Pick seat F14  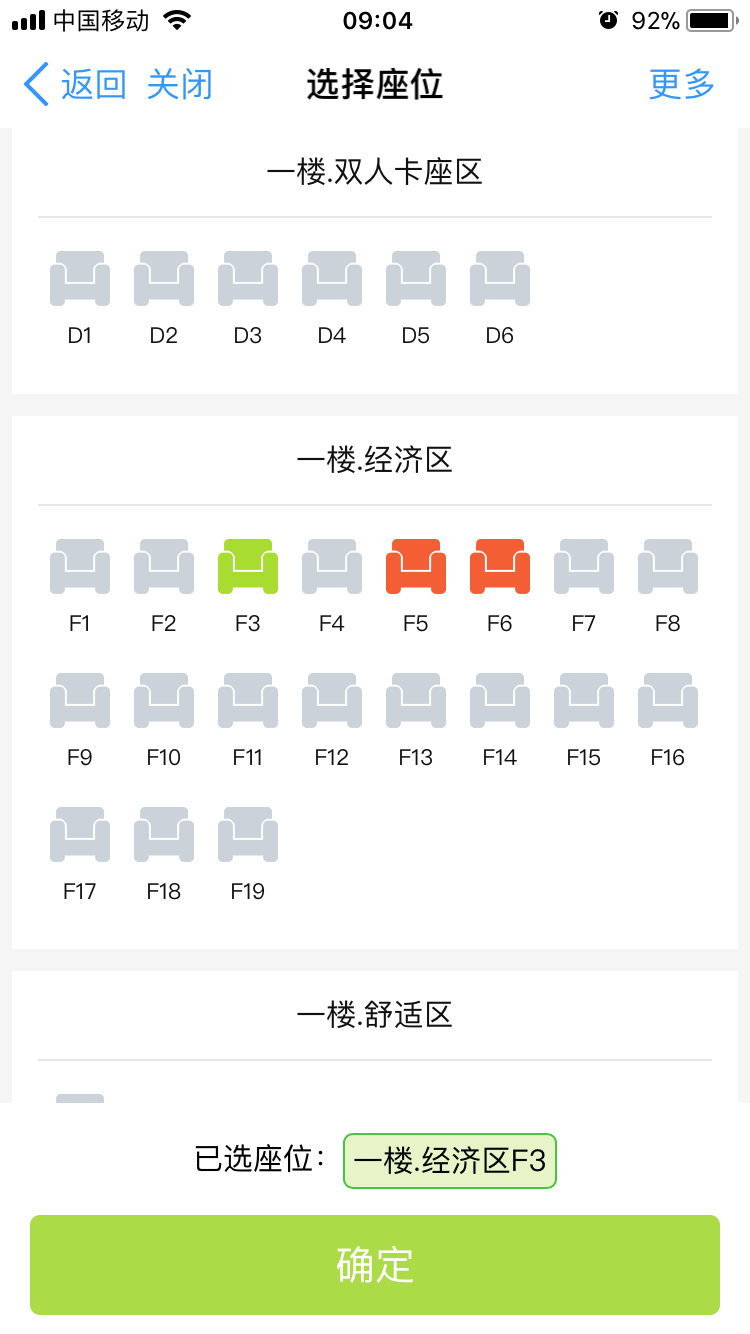(500, 701)
